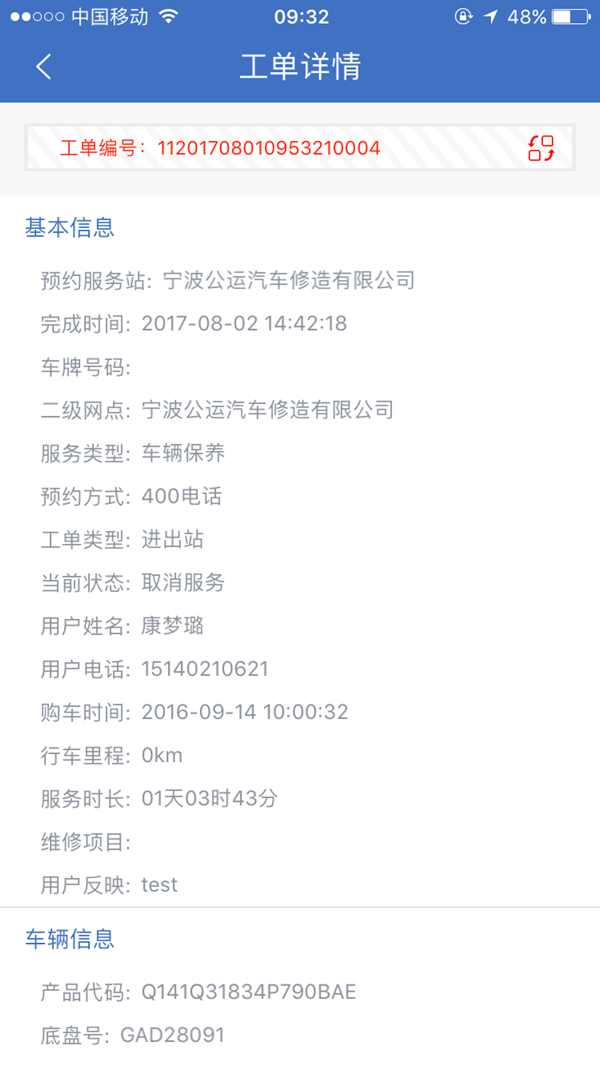Go back from the 工单详情 page
600x1067 pixels.
(x=44, y=67)
